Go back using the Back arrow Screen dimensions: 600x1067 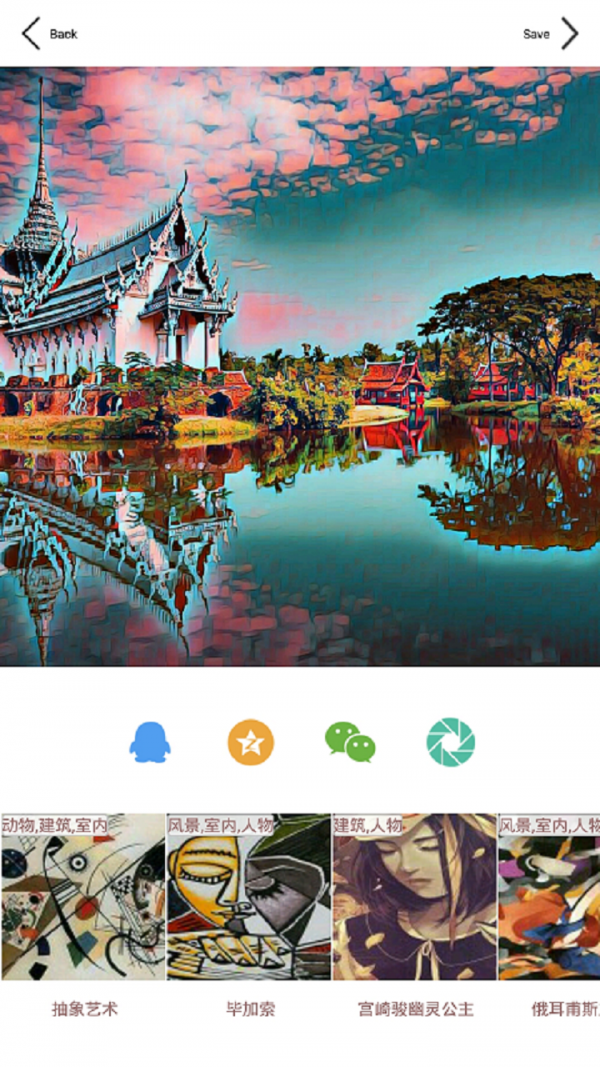(x=48, y=34)
